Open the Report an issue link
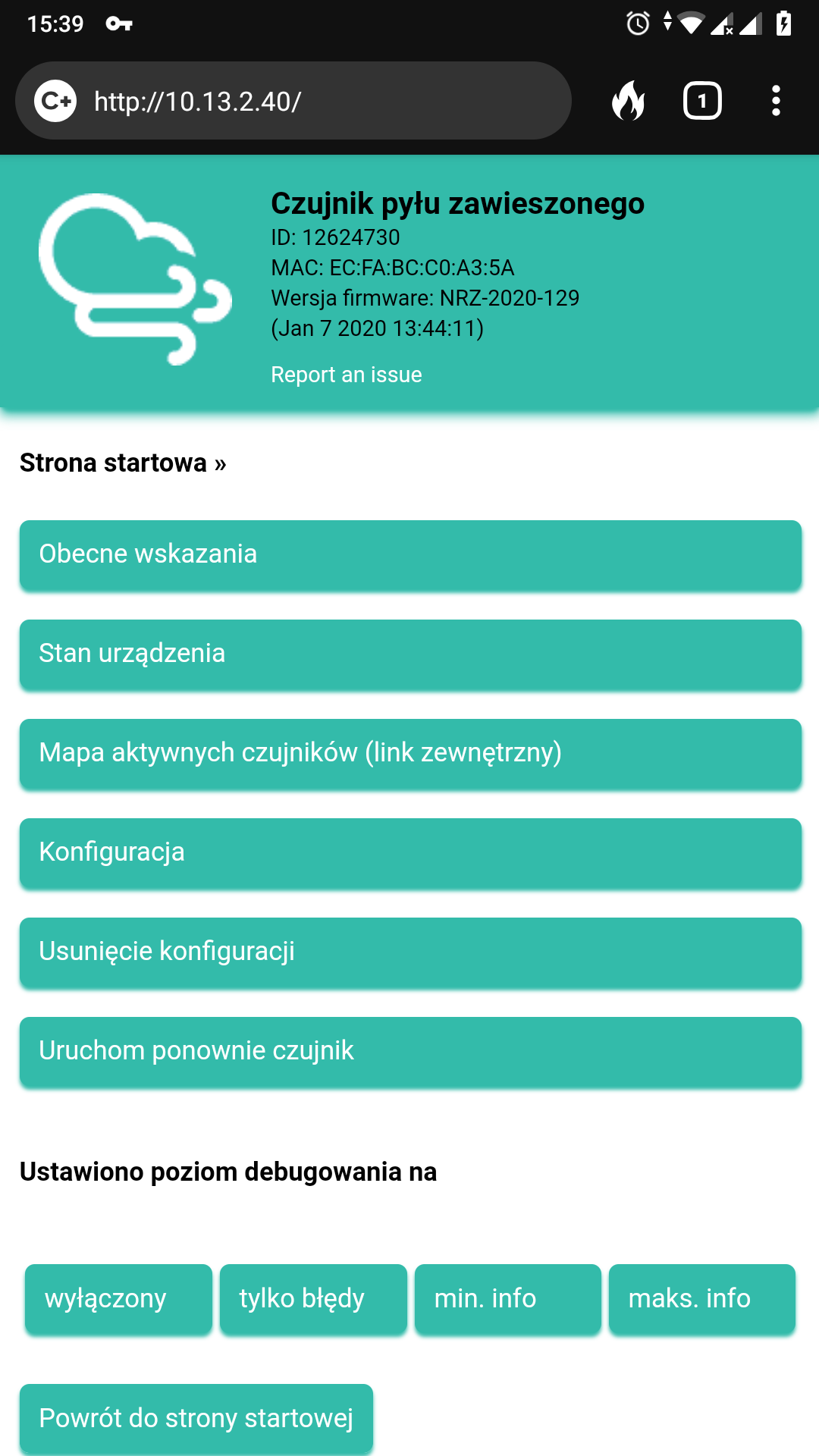This screenshot has width=819, height=1456. [347, 375]
